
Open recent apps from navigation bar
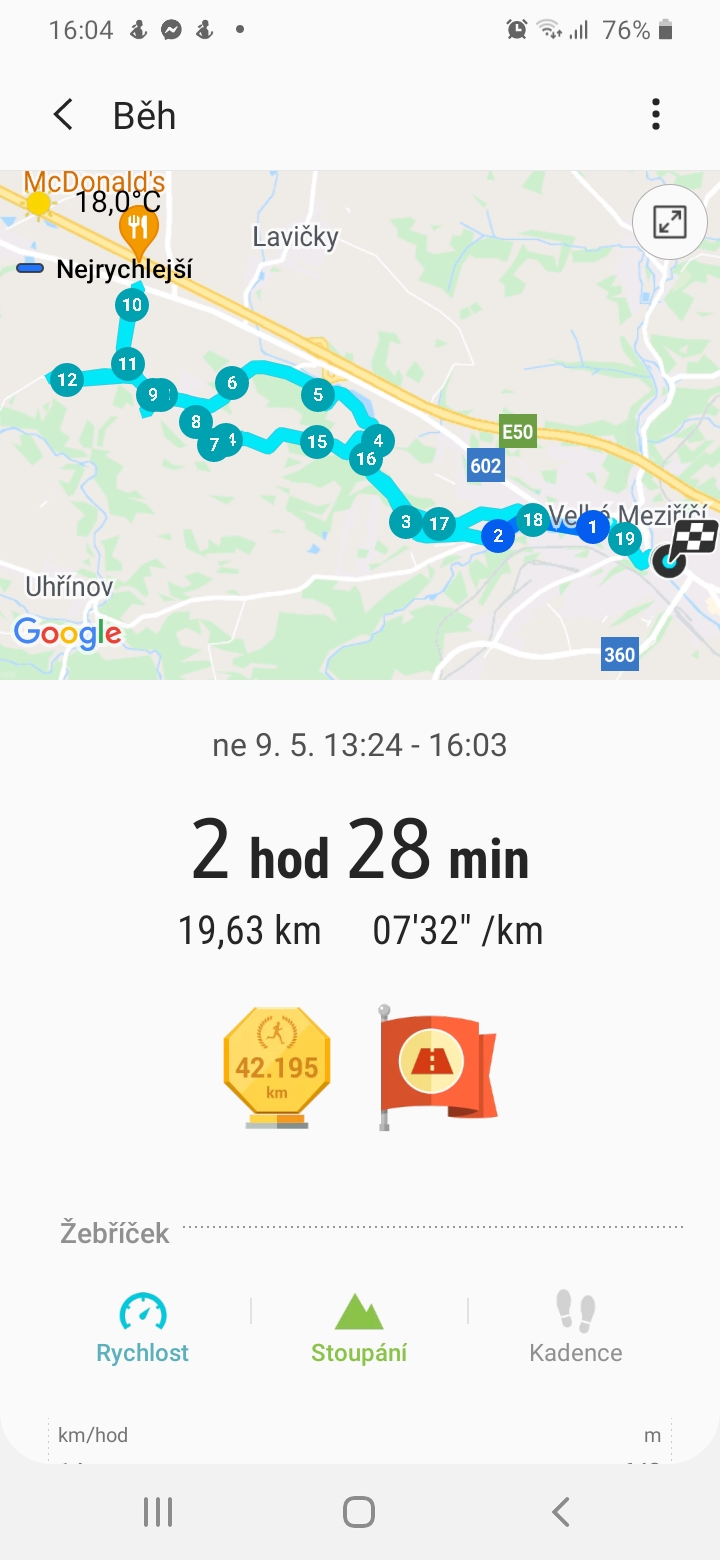(x=158, y=1512)
